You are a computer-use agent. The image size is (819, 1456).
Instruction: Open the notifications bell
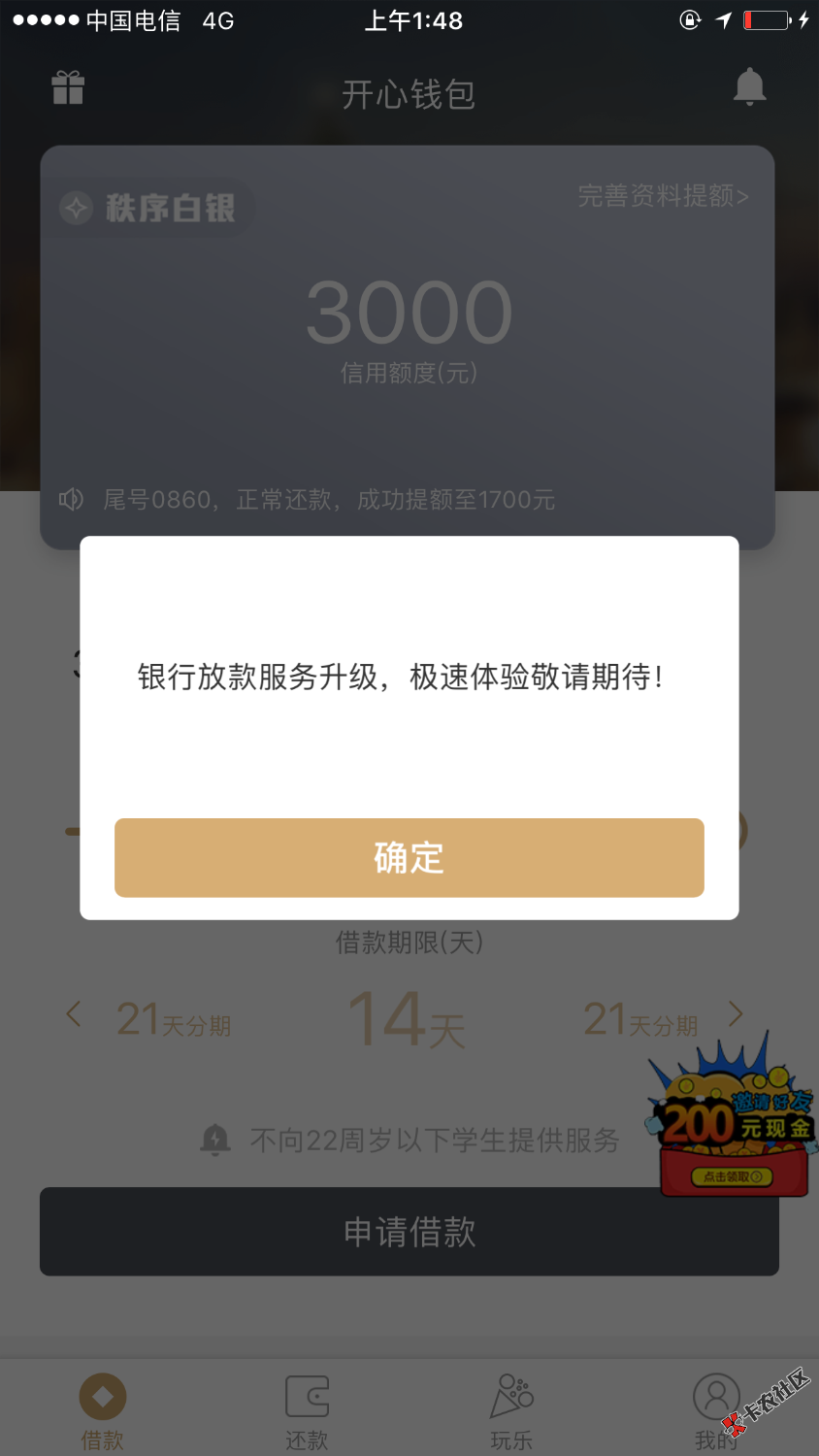[x=749, y=87]
